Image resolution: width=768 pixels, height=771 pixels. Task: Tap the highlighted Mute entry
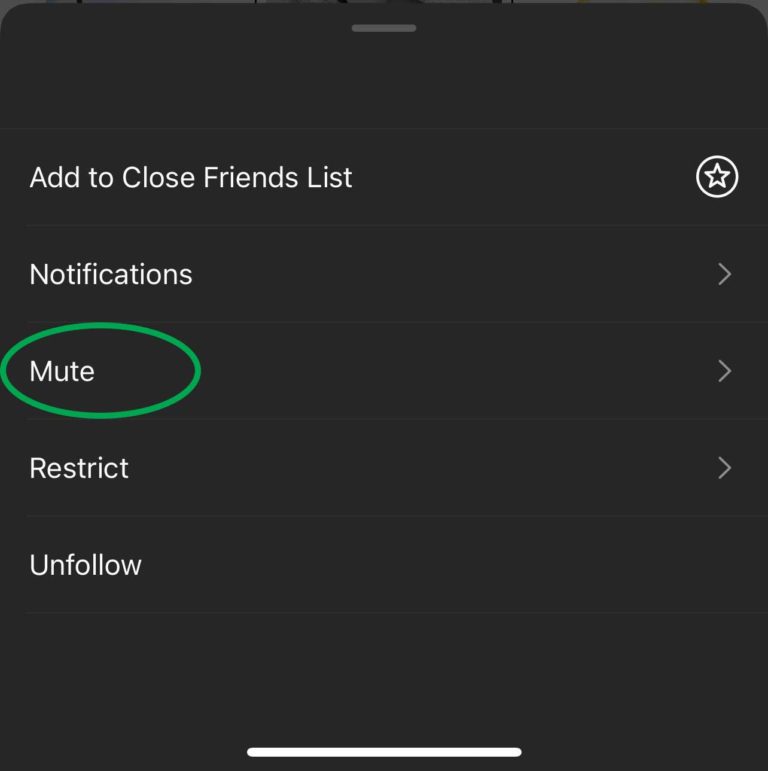[62, 371]
